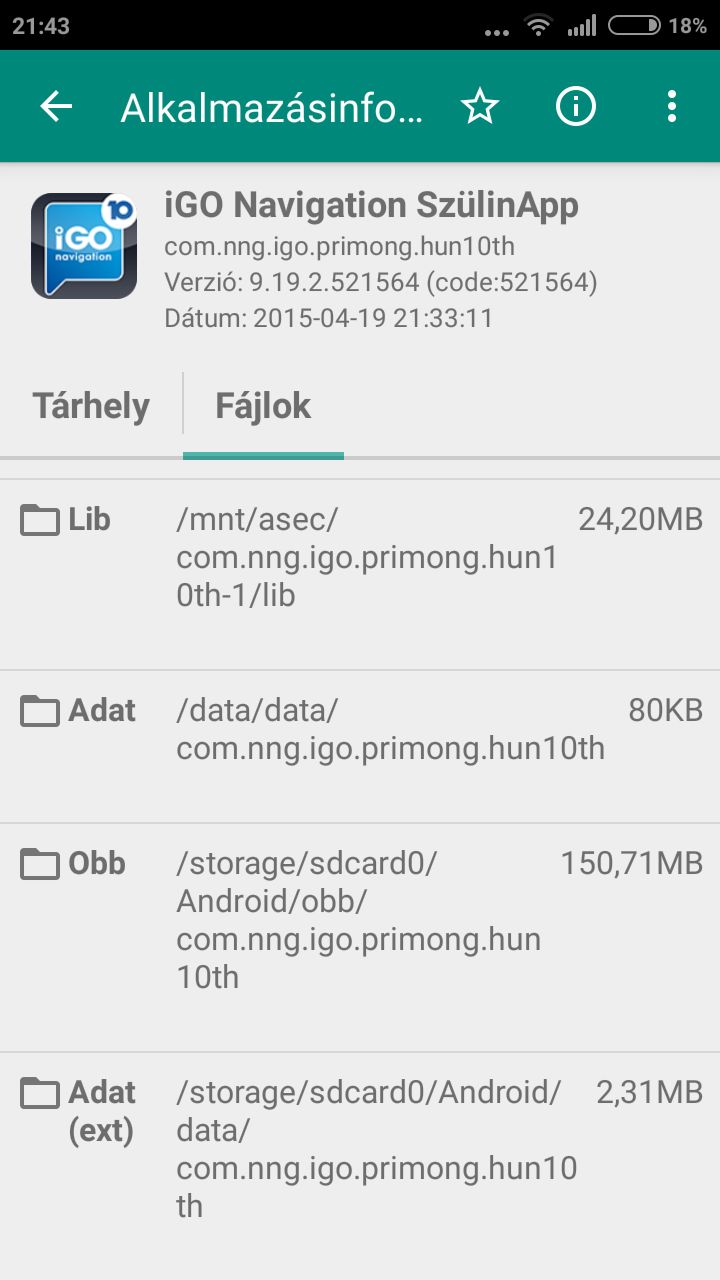
Task: Mark app as favorite with star
Action: [480, 106]
